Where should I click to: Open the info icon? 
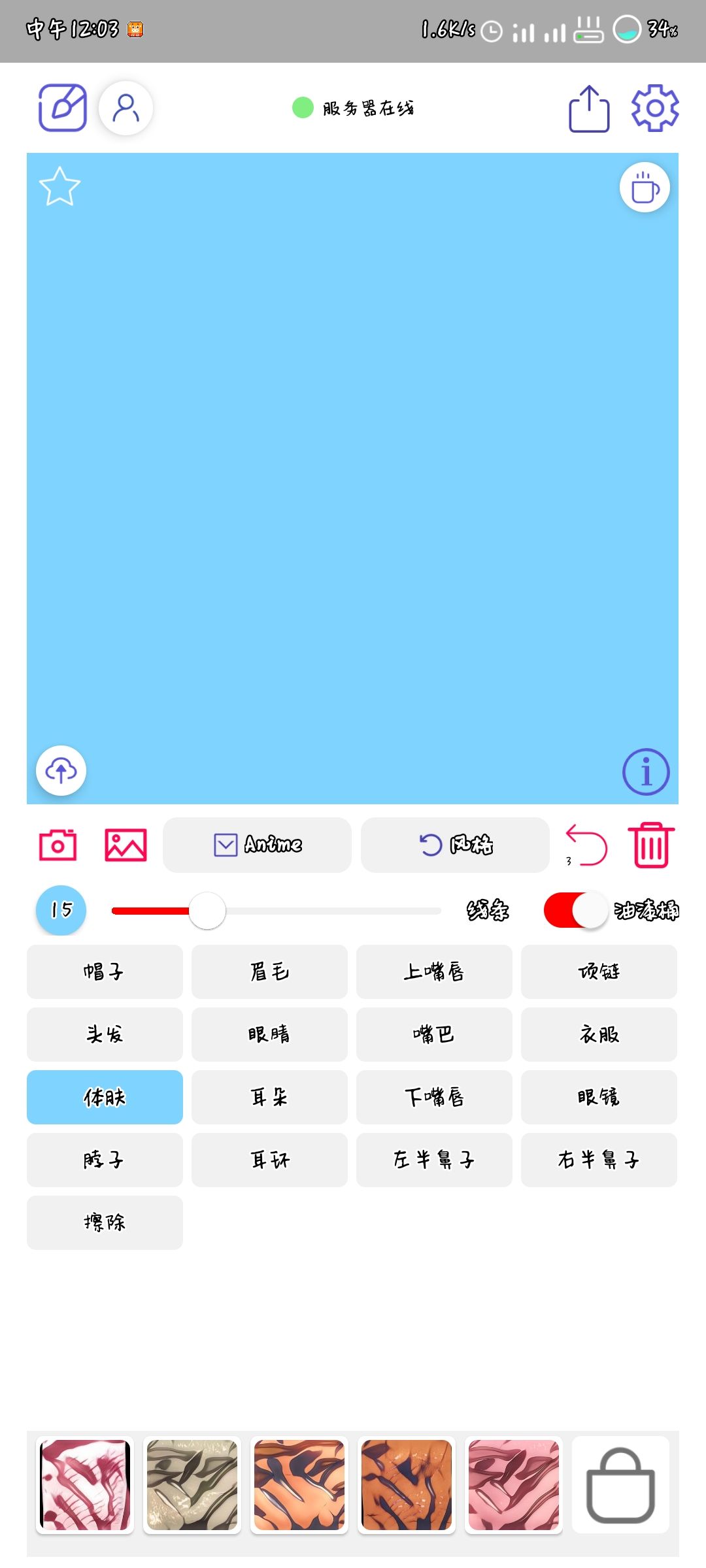(x=646, y=772)
